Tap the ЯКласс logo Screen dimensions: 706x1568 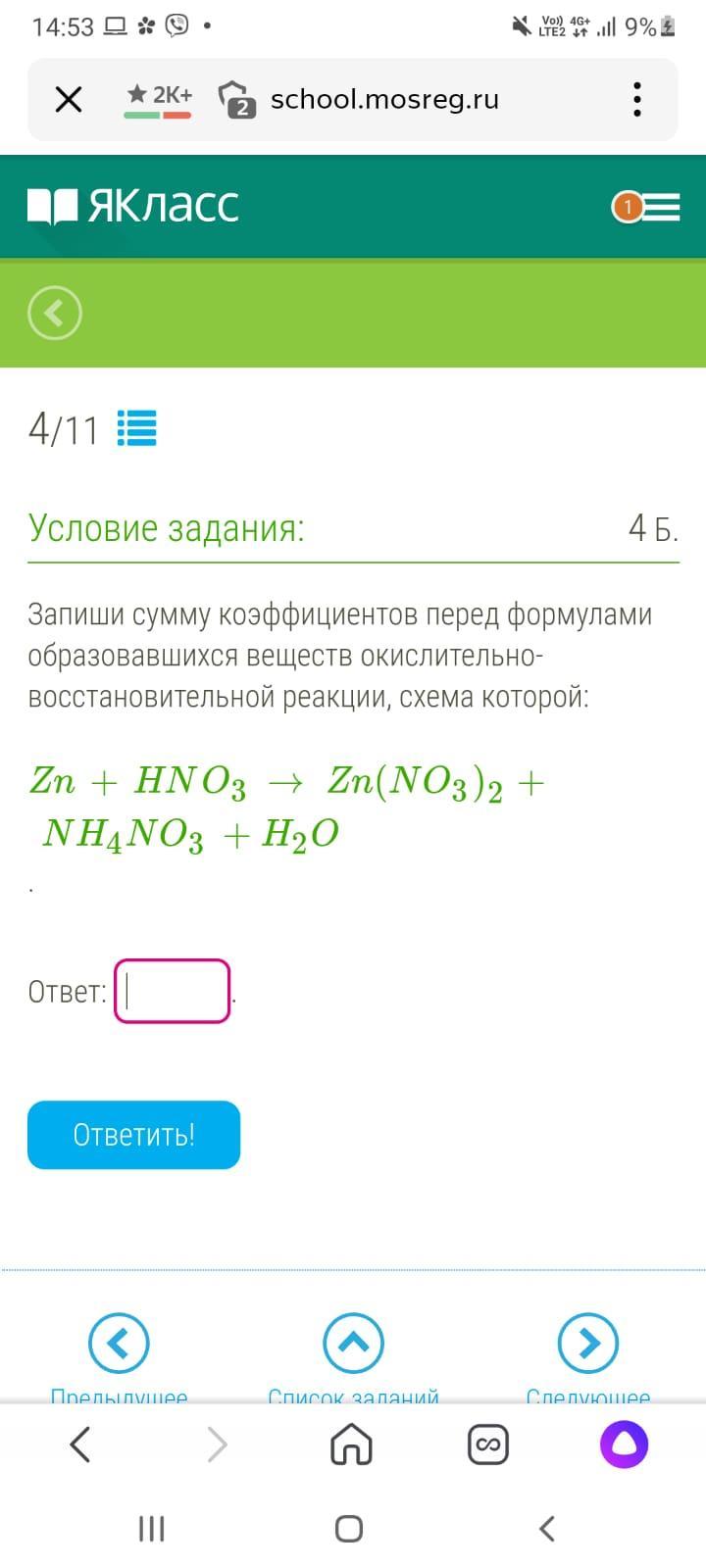click(134, 206)
